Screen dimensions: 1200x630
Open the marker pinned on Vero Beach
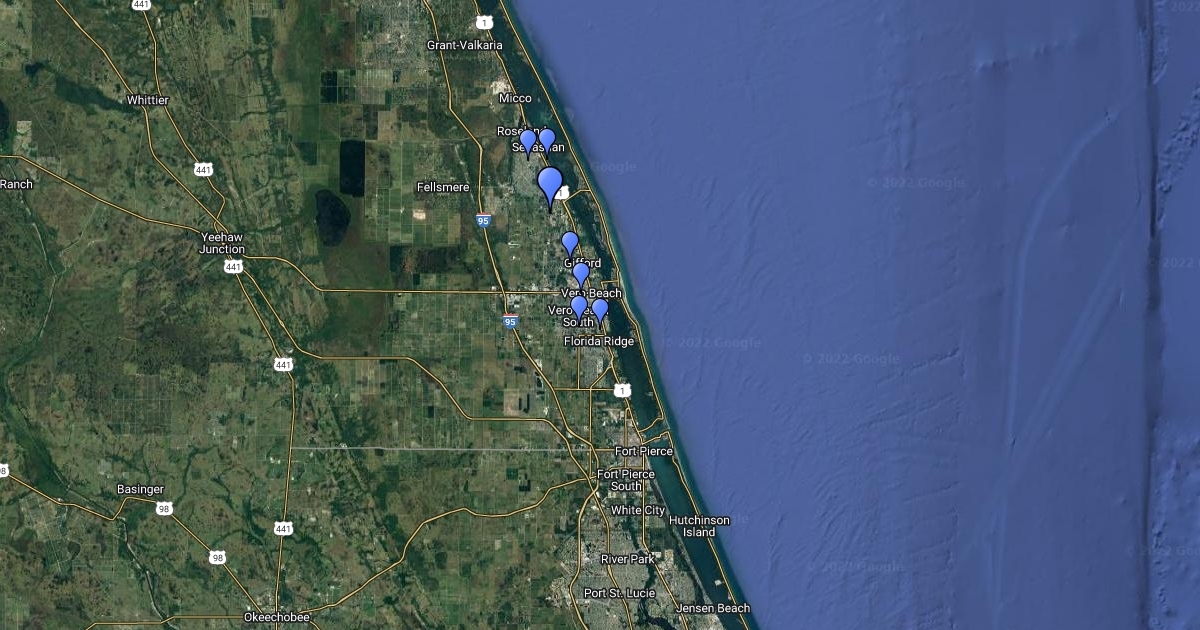581,274
